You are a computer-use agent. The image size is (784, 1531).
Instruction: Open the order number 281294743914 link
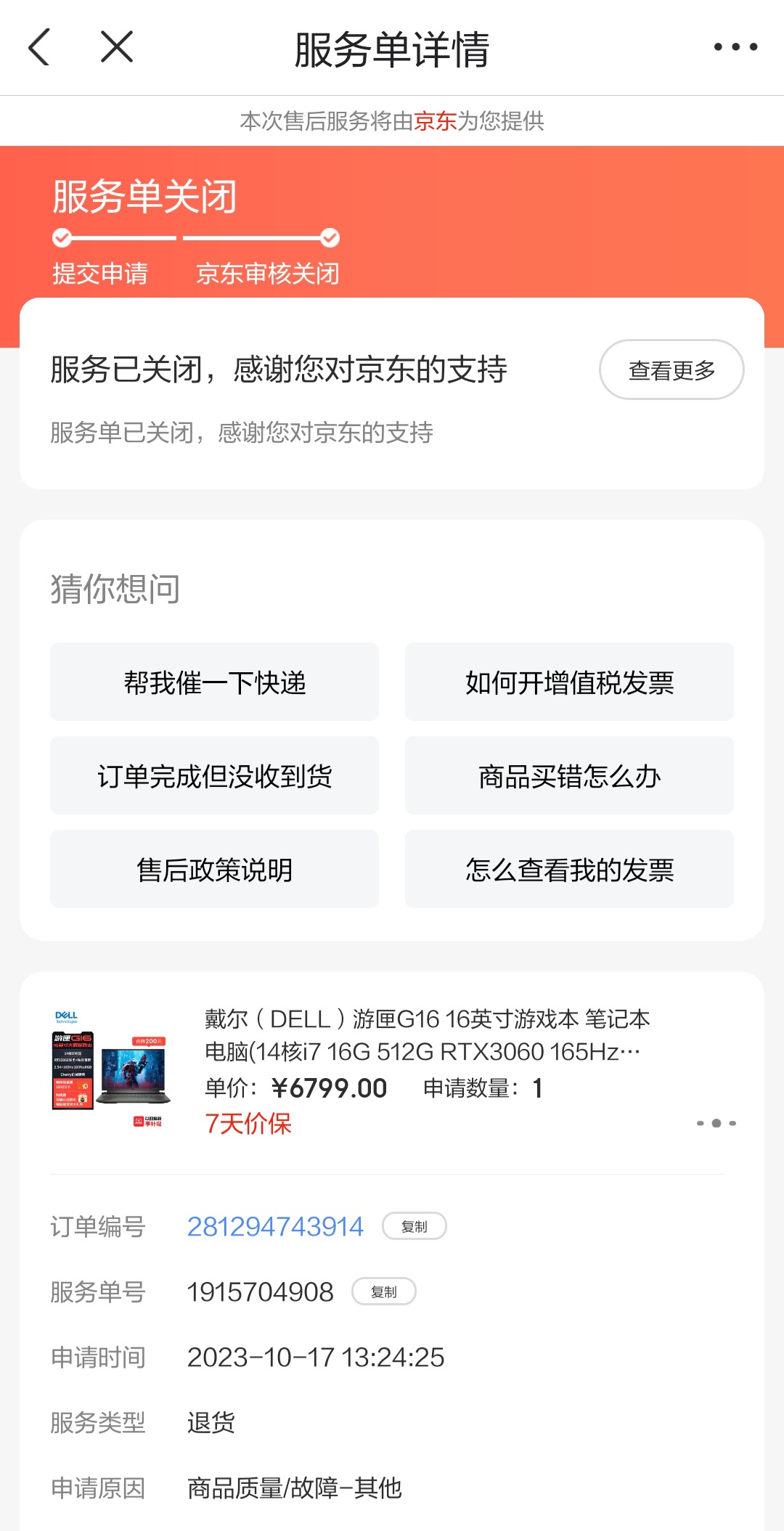coord(275,1227)
